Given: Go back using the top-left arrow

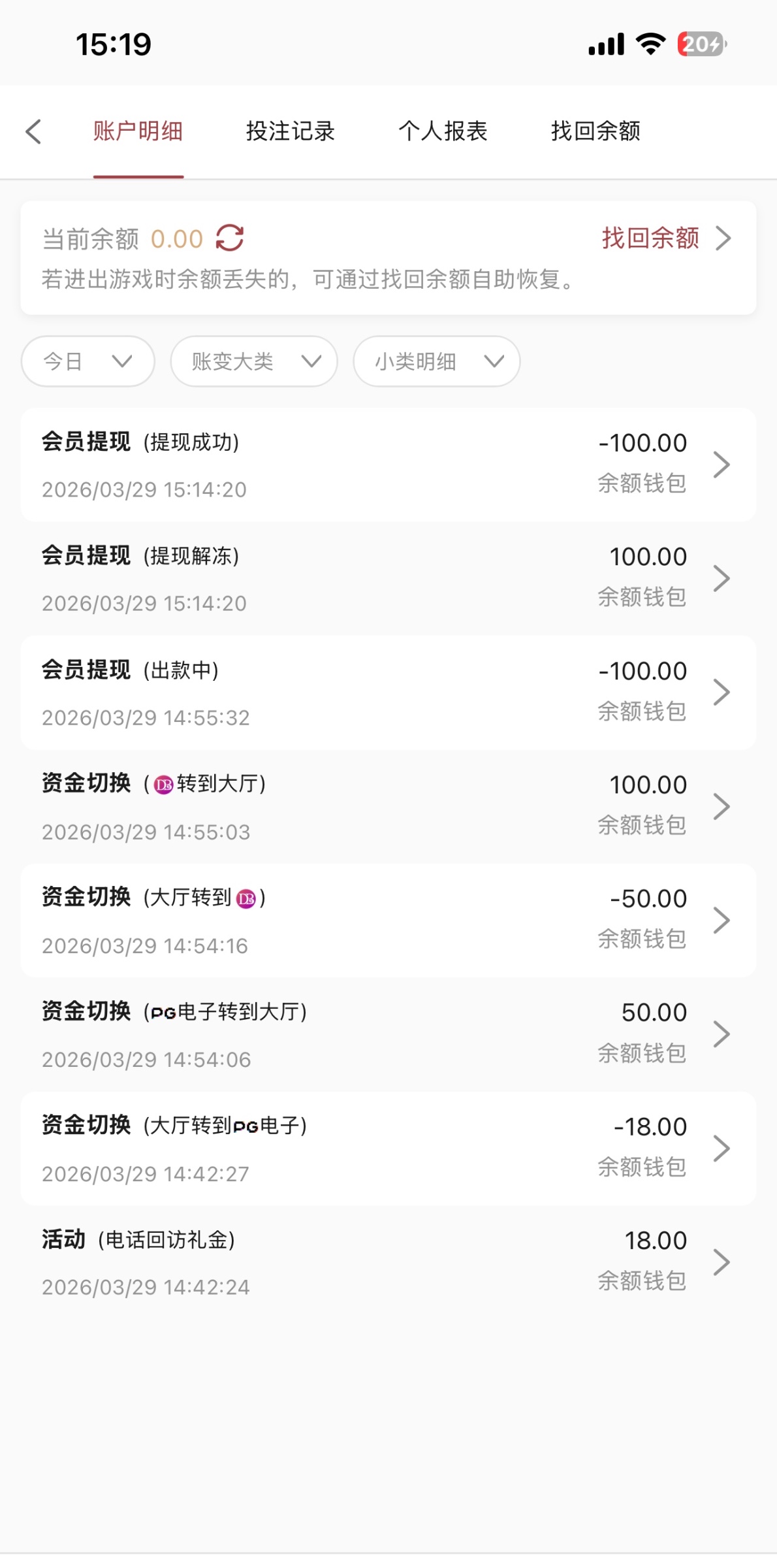Looking at the screenshot, I should click(x=34, y=131).
